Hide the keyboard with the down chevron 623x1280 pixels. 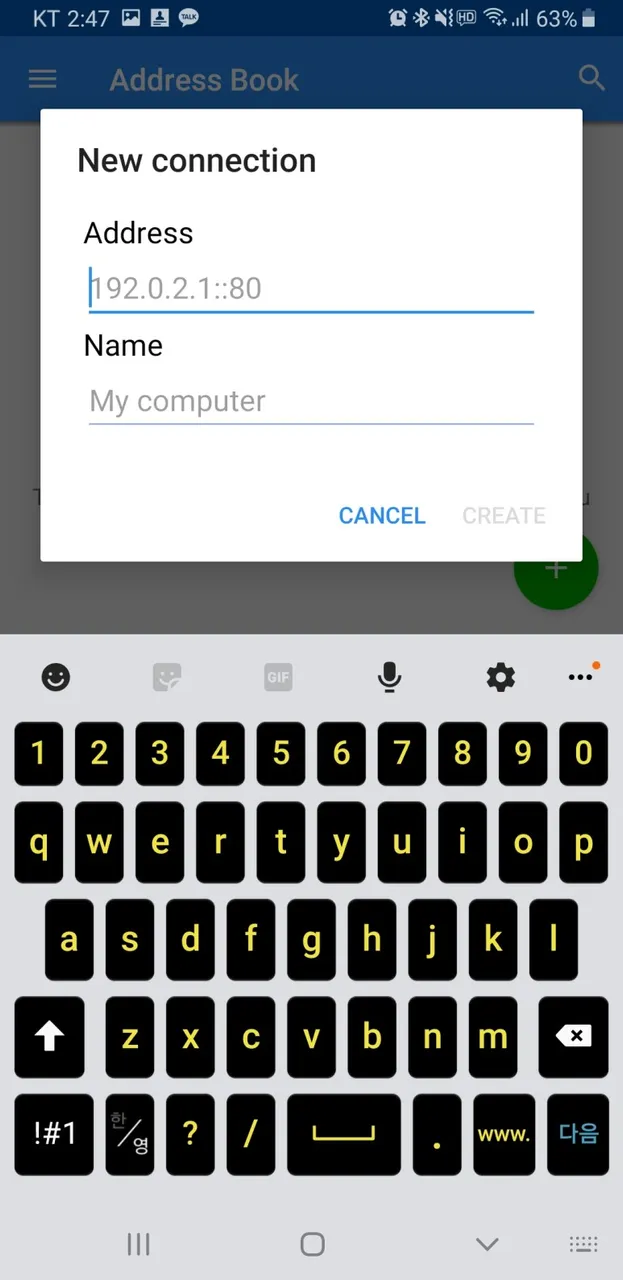[487, 1244]
